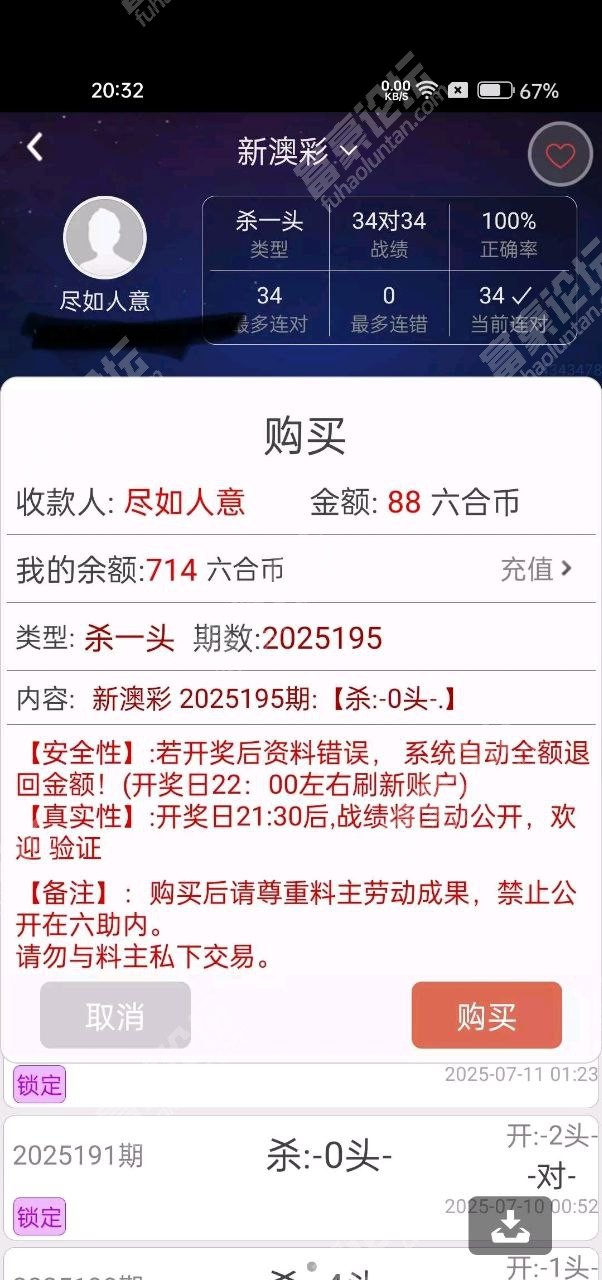Viewport: 602px width, 1280px height.
Task: Tap the floating download icon
Action: click(510, 1224)
